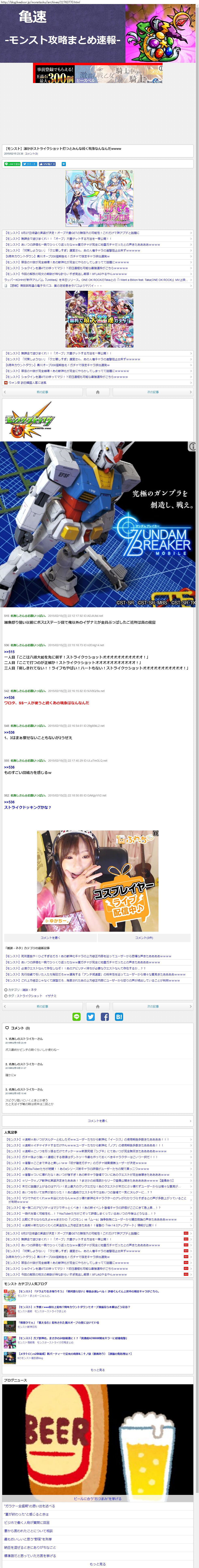Viewport: 199px width, 1568px height.
Task: Open the ビジホで働く人物が質問に回答 row
Action: (x=27, y=1522)
